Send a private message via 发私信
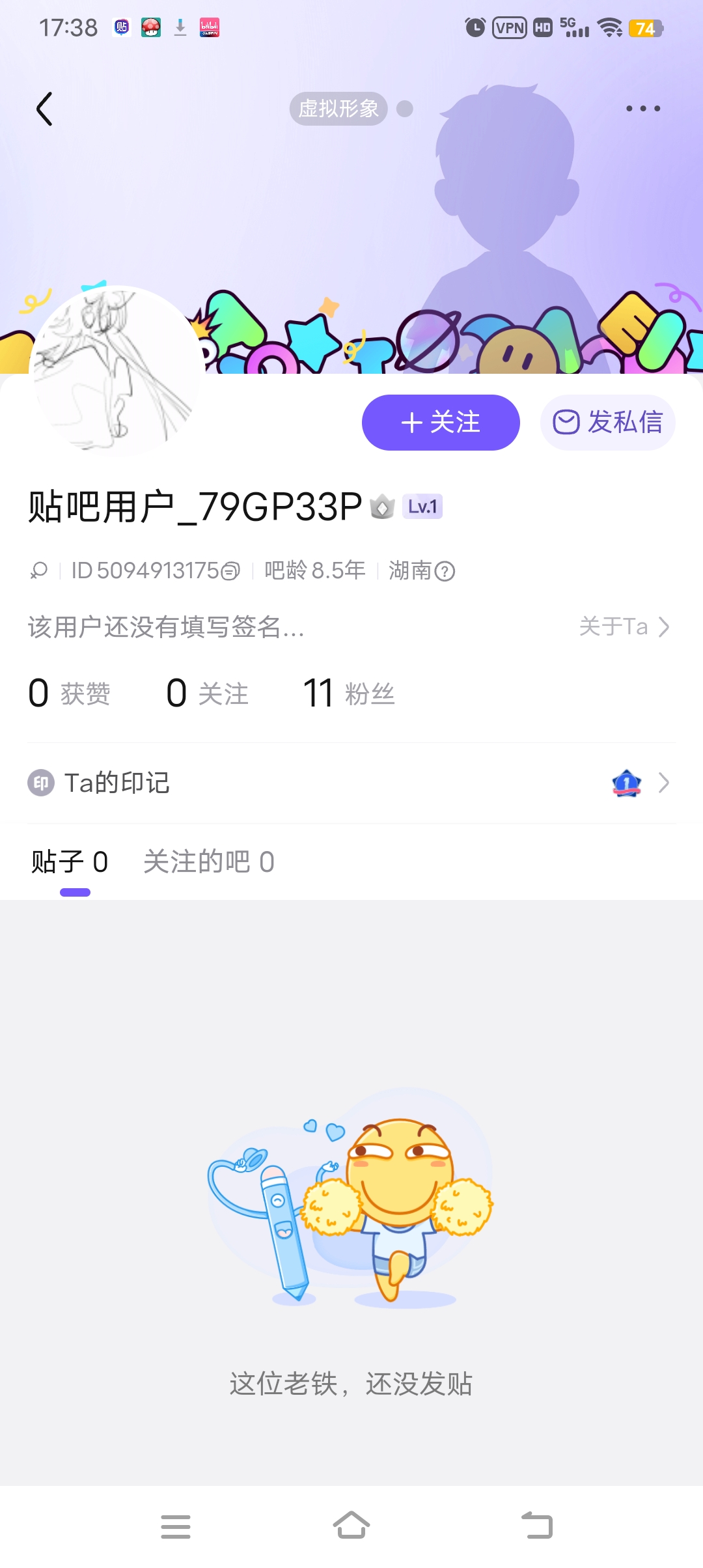 pyautogui.click(x=607, y=423)
